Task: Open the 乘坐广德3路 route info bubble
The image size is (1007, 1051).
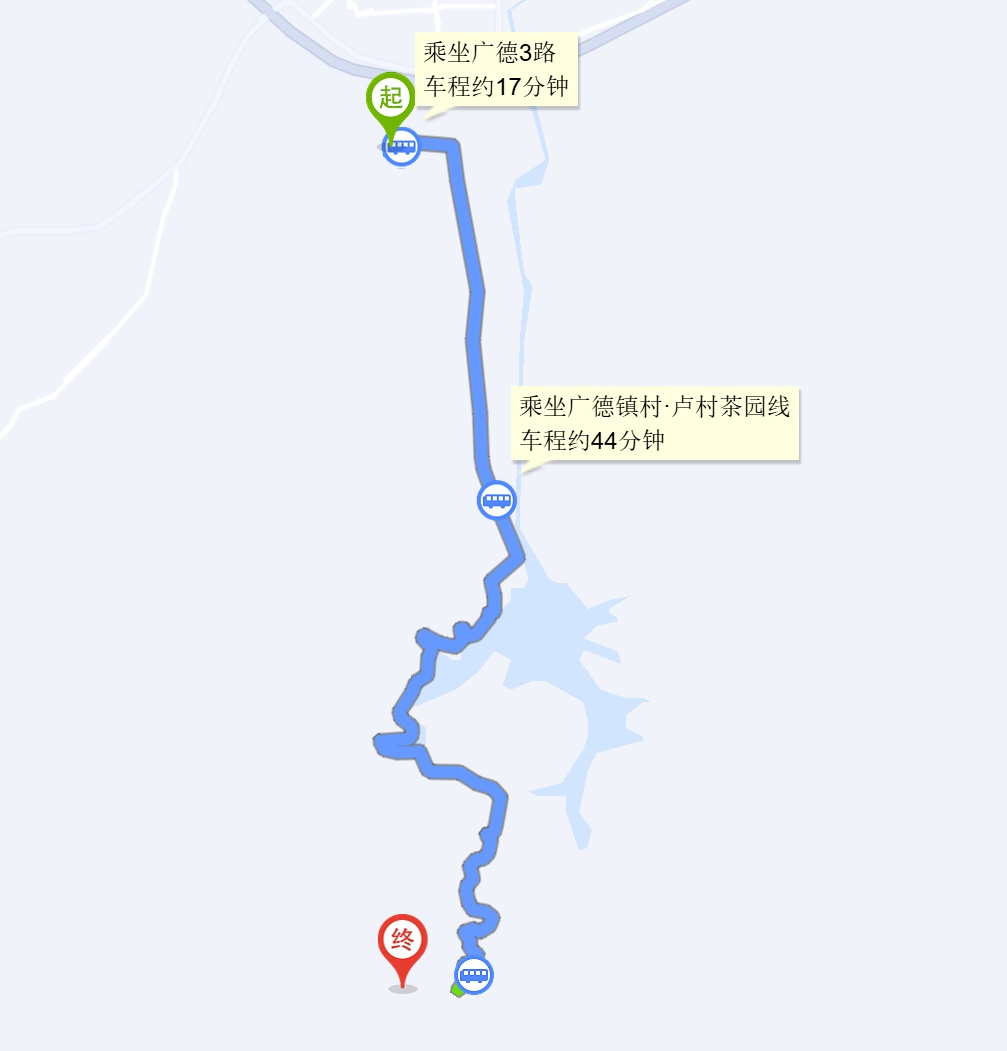Action: click(496, 68)
